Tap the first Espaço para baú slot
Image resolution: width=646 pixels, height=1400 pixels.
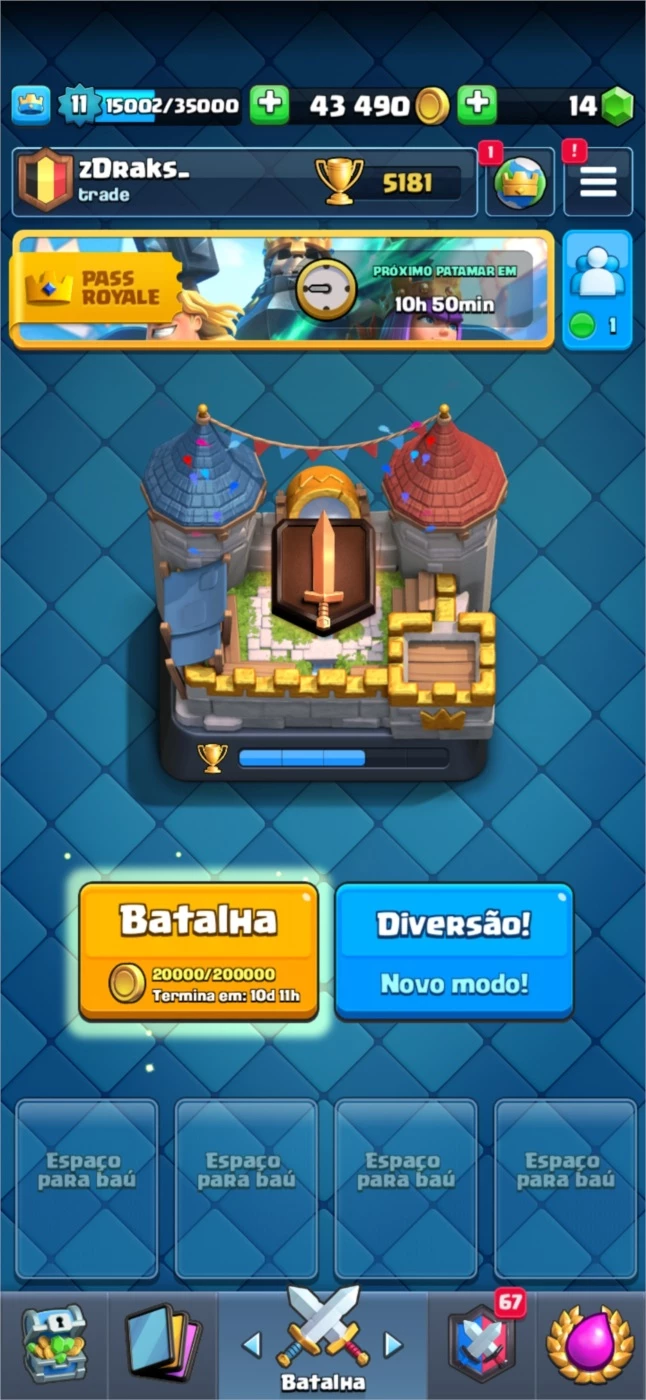86,1189
